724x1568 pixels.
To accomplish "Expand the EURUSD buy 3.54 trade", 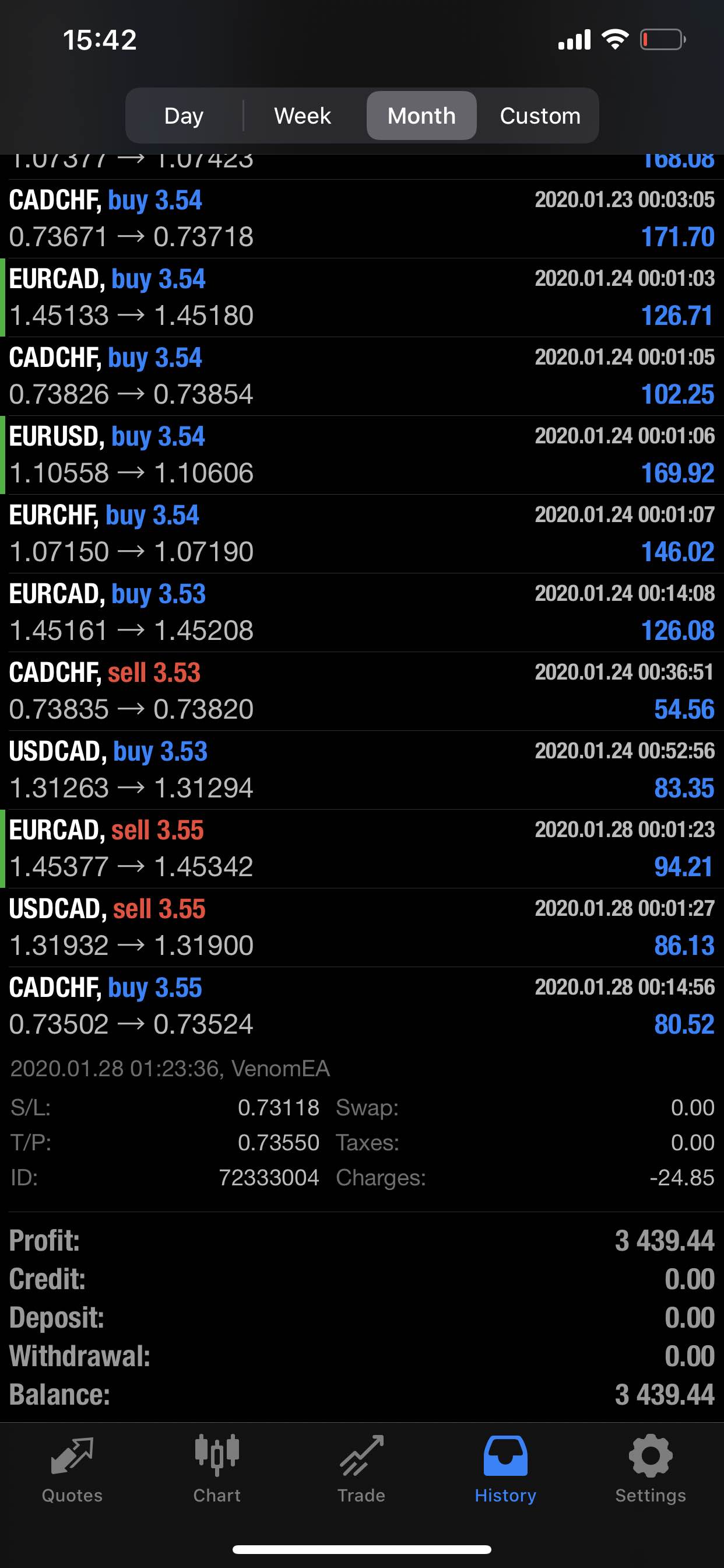I will coord(362,454).
